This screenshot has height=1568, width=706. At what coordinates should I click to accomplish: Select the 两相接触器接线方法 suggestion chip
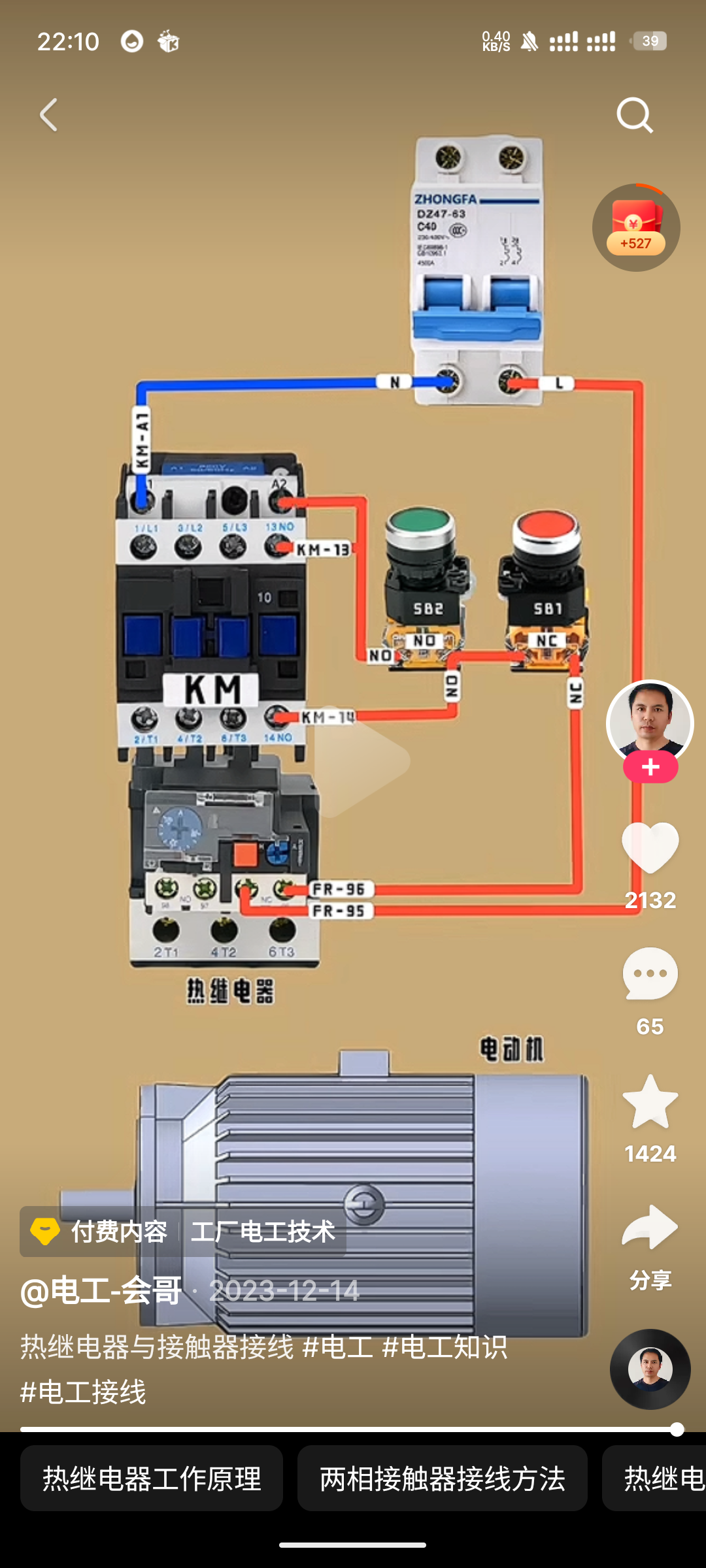443,1478
